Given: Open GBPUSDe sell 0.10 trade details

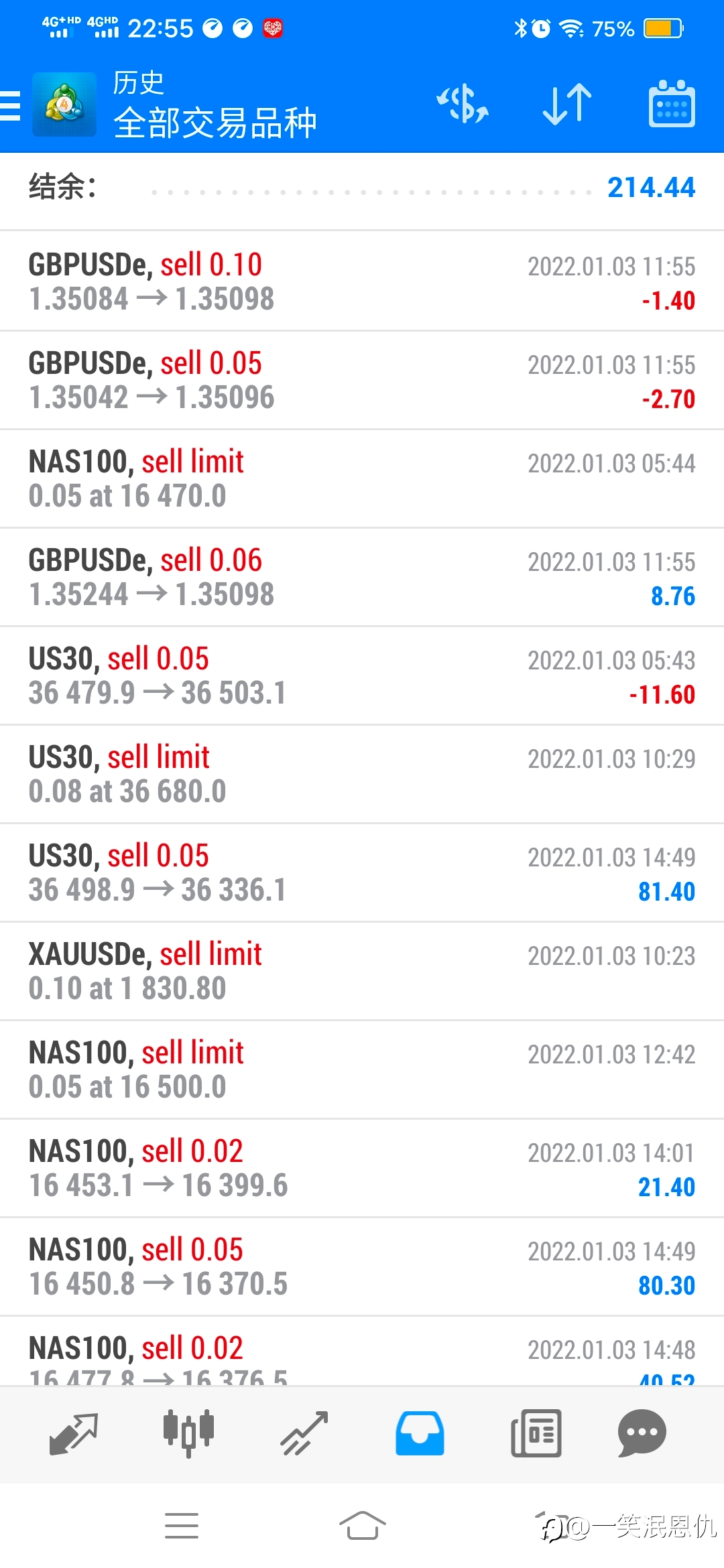Looking at the screenshot, I should tap(362, 281).
